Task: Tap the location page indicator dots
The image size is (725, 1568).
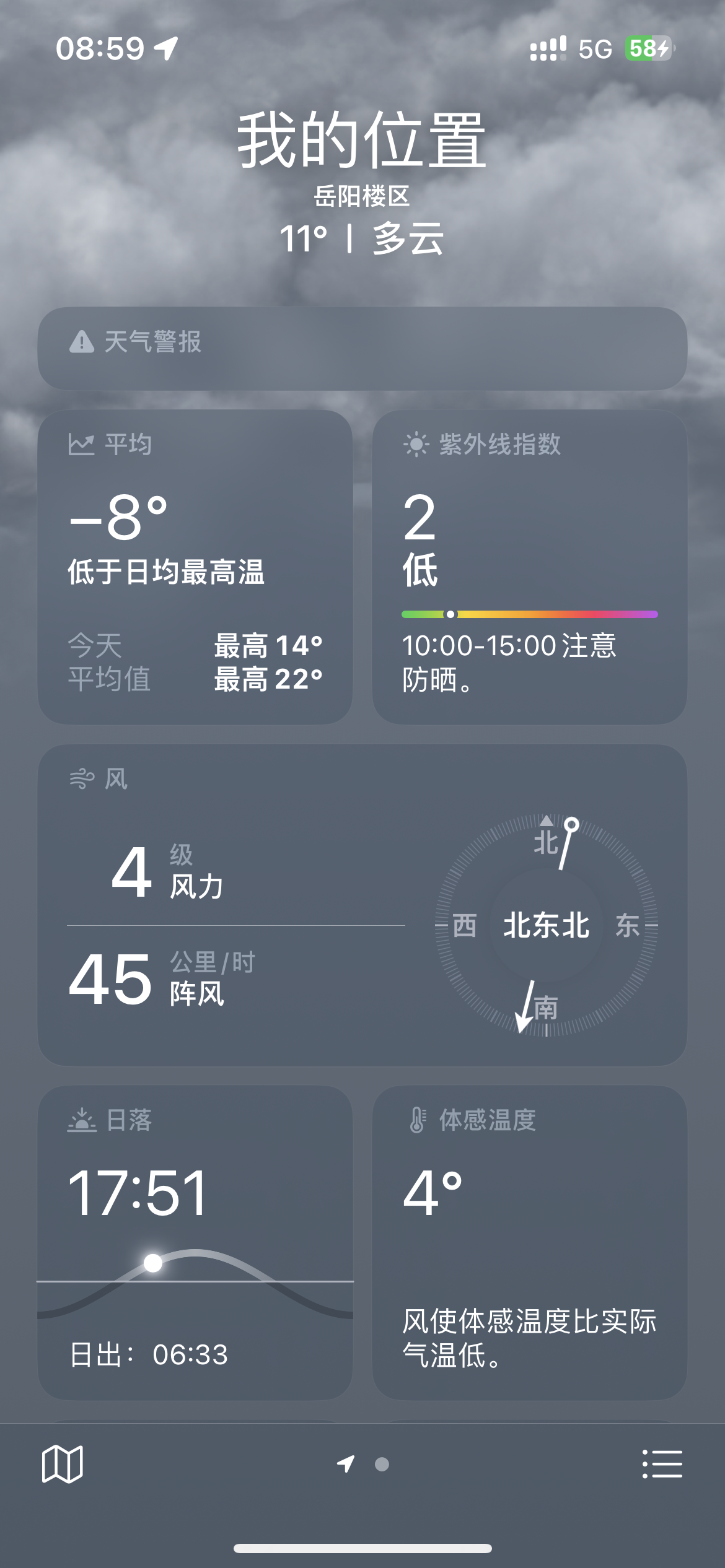Action: tap(363, 1464)
